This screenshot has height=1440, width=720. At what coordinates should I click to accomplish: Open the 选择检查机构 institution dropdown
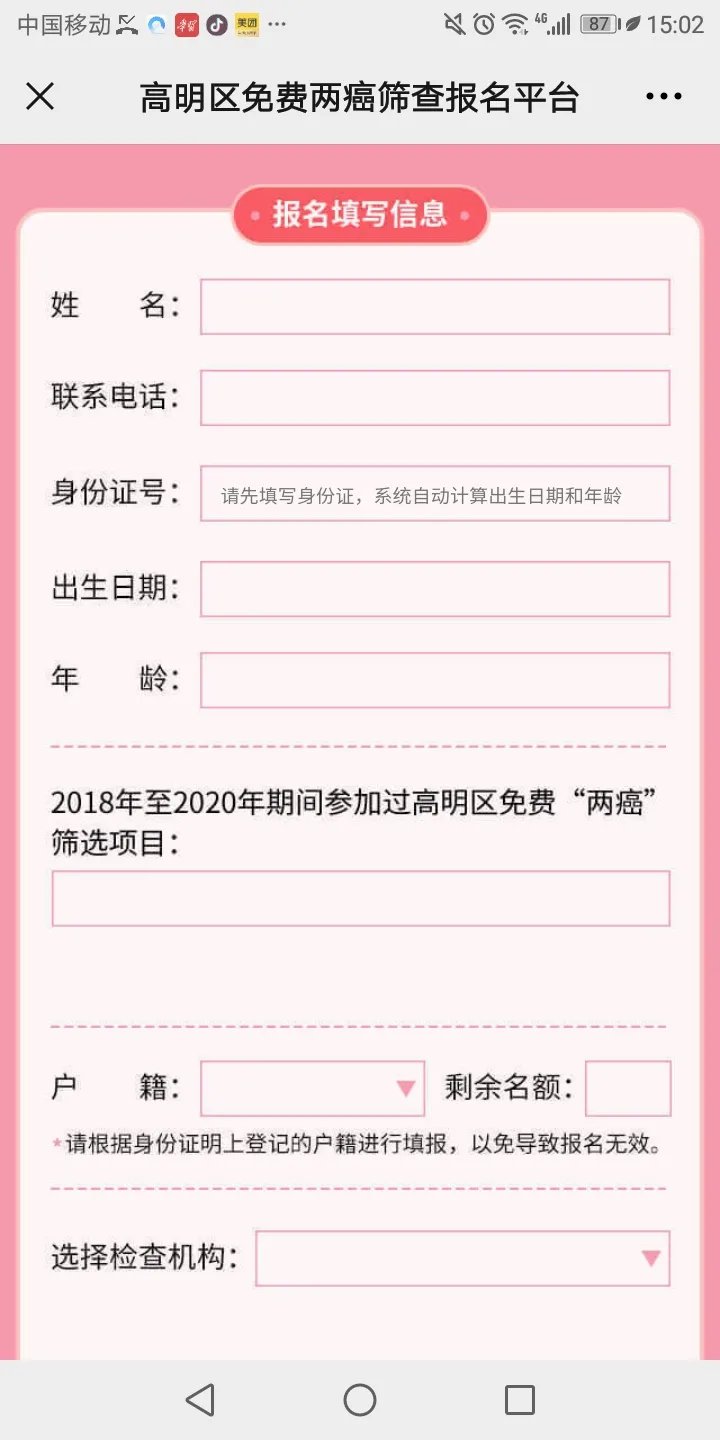[462, 1258]
